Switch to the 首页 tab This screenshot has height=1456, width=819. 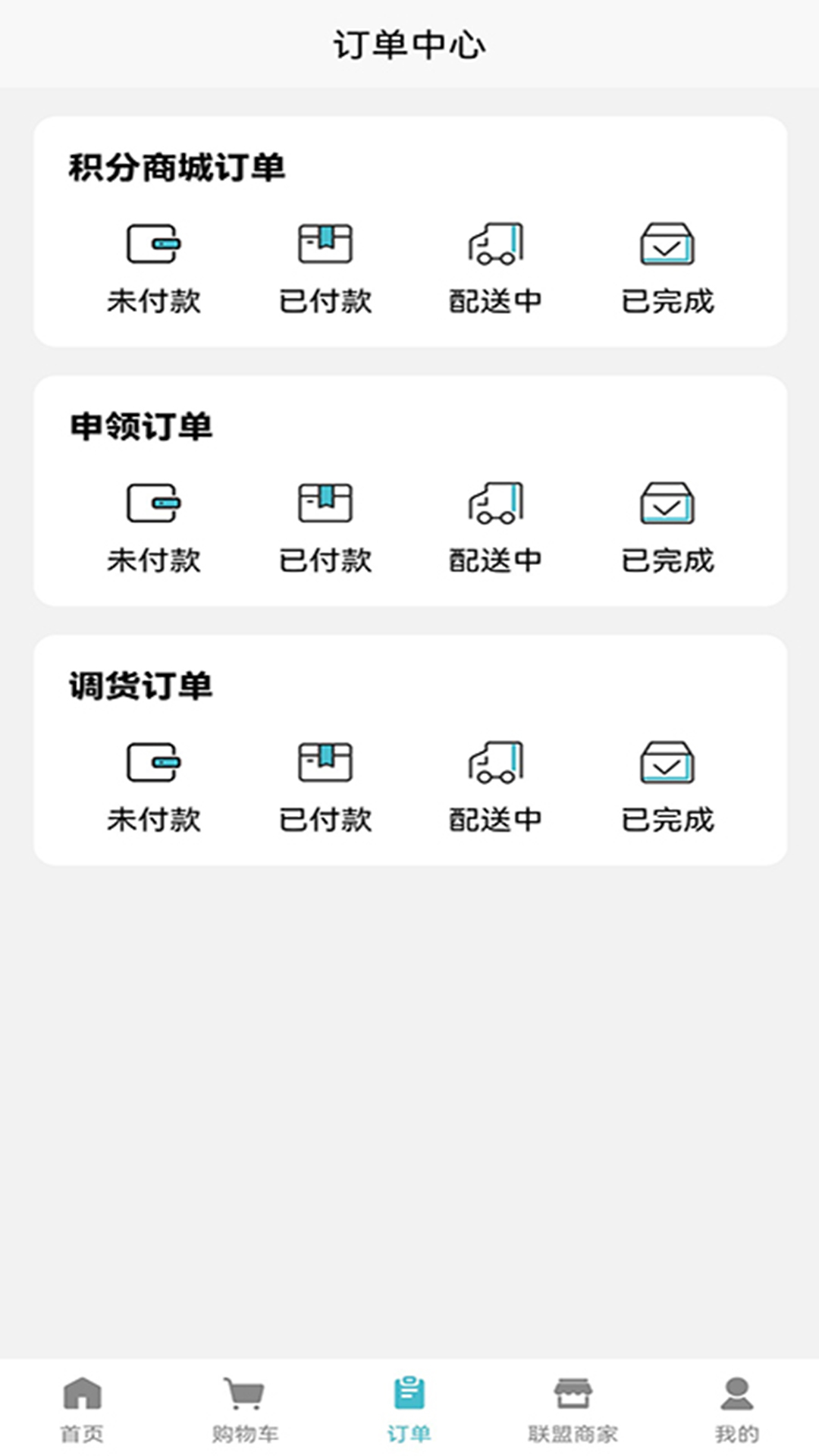coord(82,1410)
